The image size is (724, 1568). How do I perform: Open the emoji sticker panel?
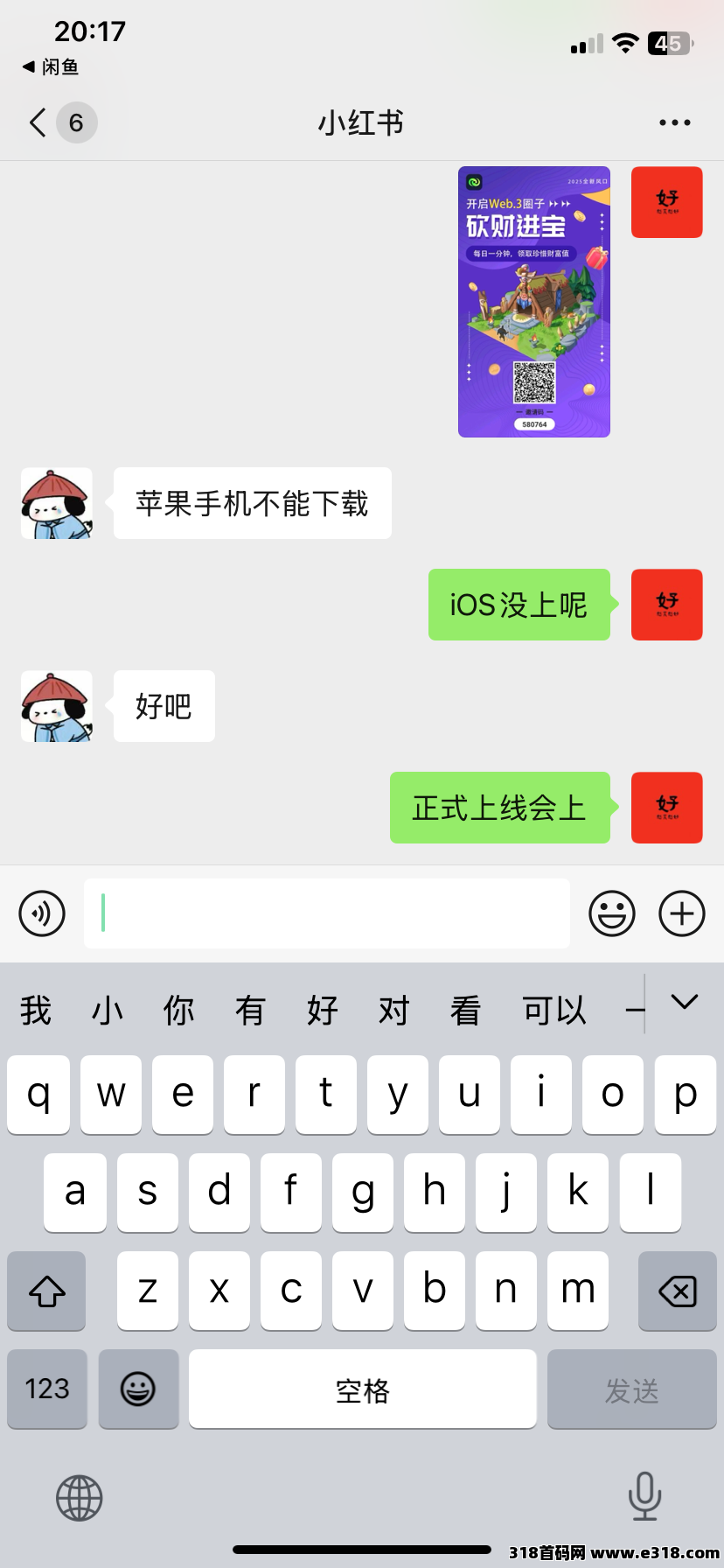(612, 913)
